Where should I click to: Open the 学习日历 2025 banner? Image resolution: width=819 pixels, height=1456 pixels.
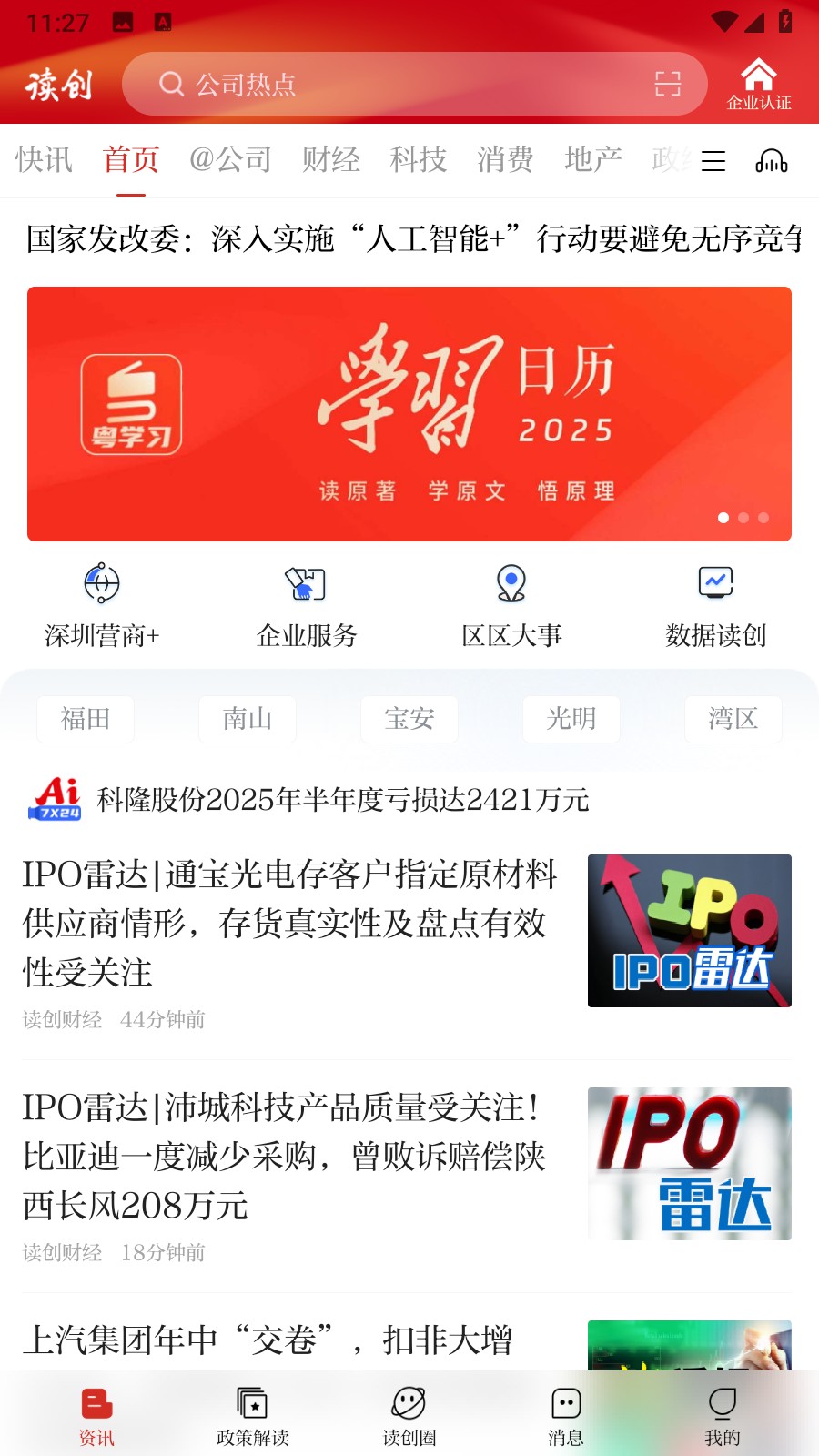coord(409,414)
